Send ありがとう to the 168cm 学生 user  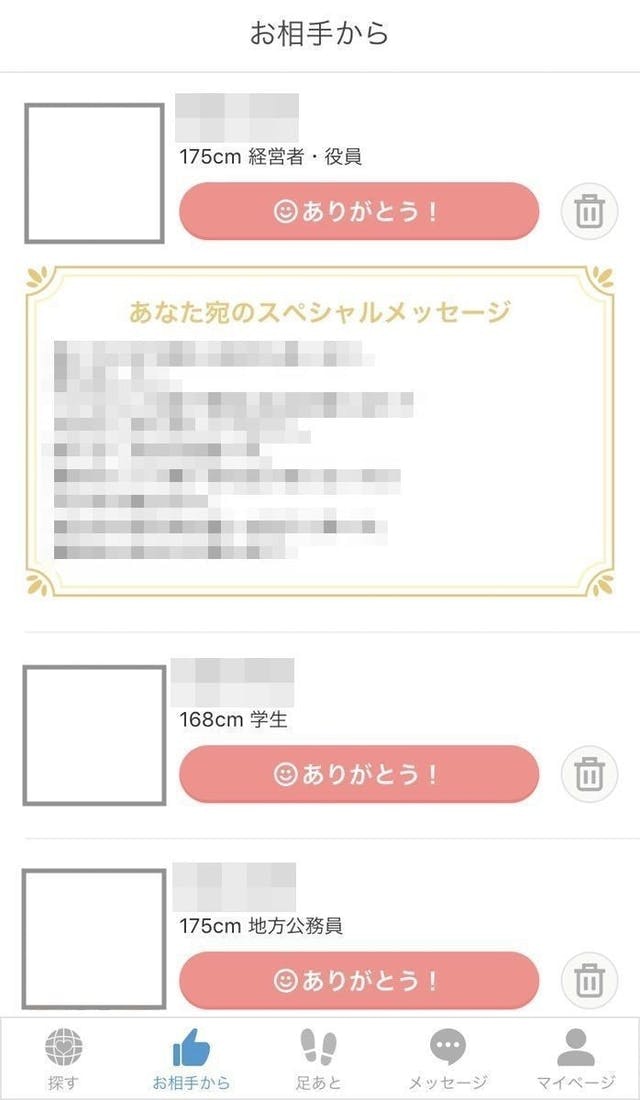pos(359,774)
